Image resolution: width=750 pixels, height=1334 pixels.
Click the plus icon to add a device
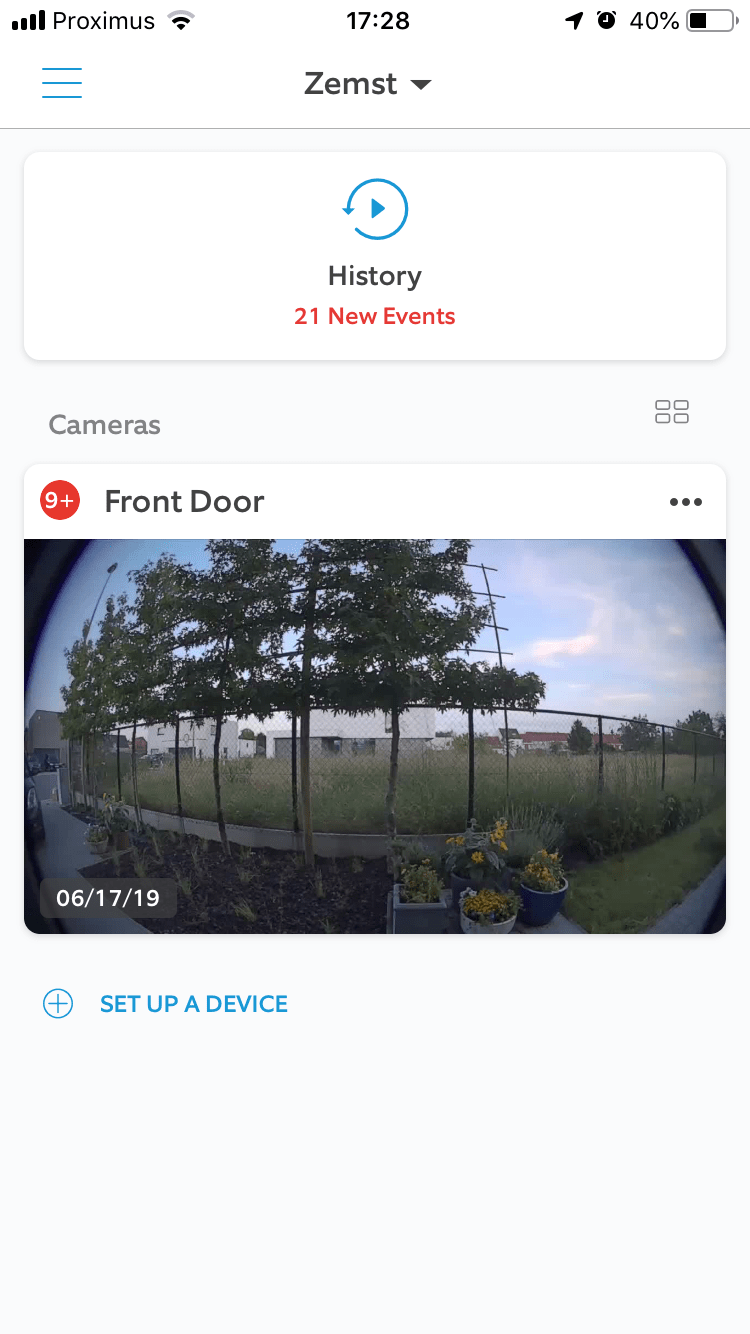pyautogui.click(x=57, y=1003)
